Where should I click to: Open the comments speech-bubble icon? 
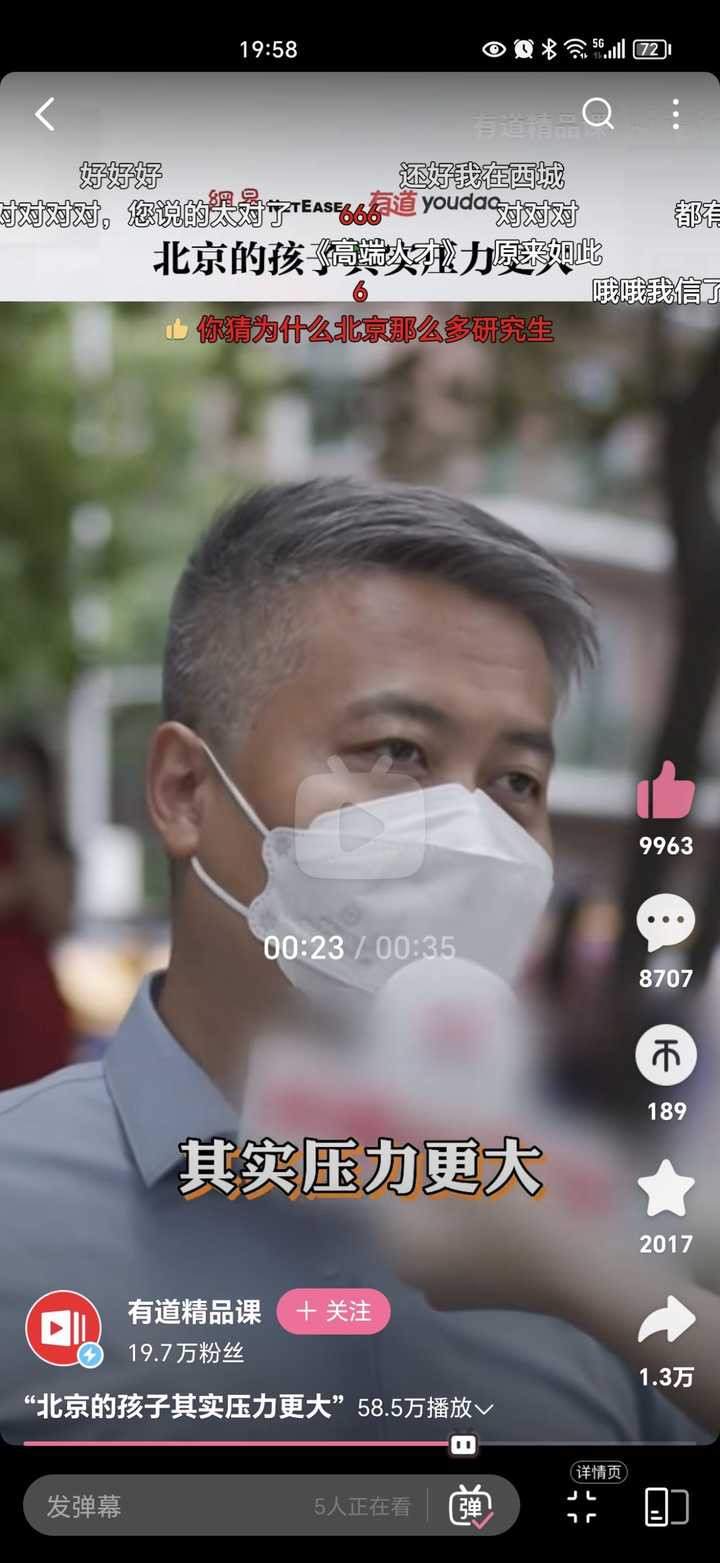(x=666, y=923)
